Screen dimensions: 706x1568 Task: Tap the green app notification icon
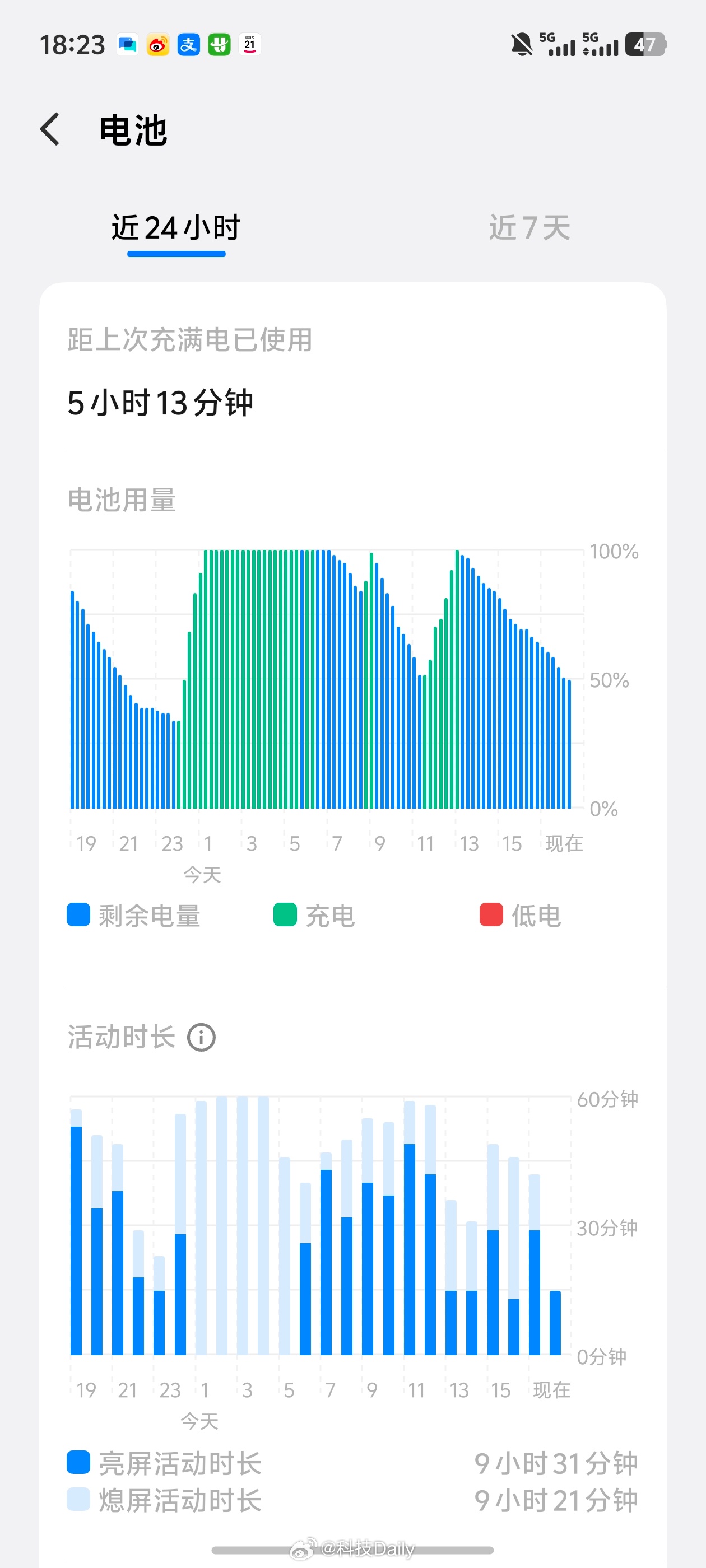click(219, 44)
